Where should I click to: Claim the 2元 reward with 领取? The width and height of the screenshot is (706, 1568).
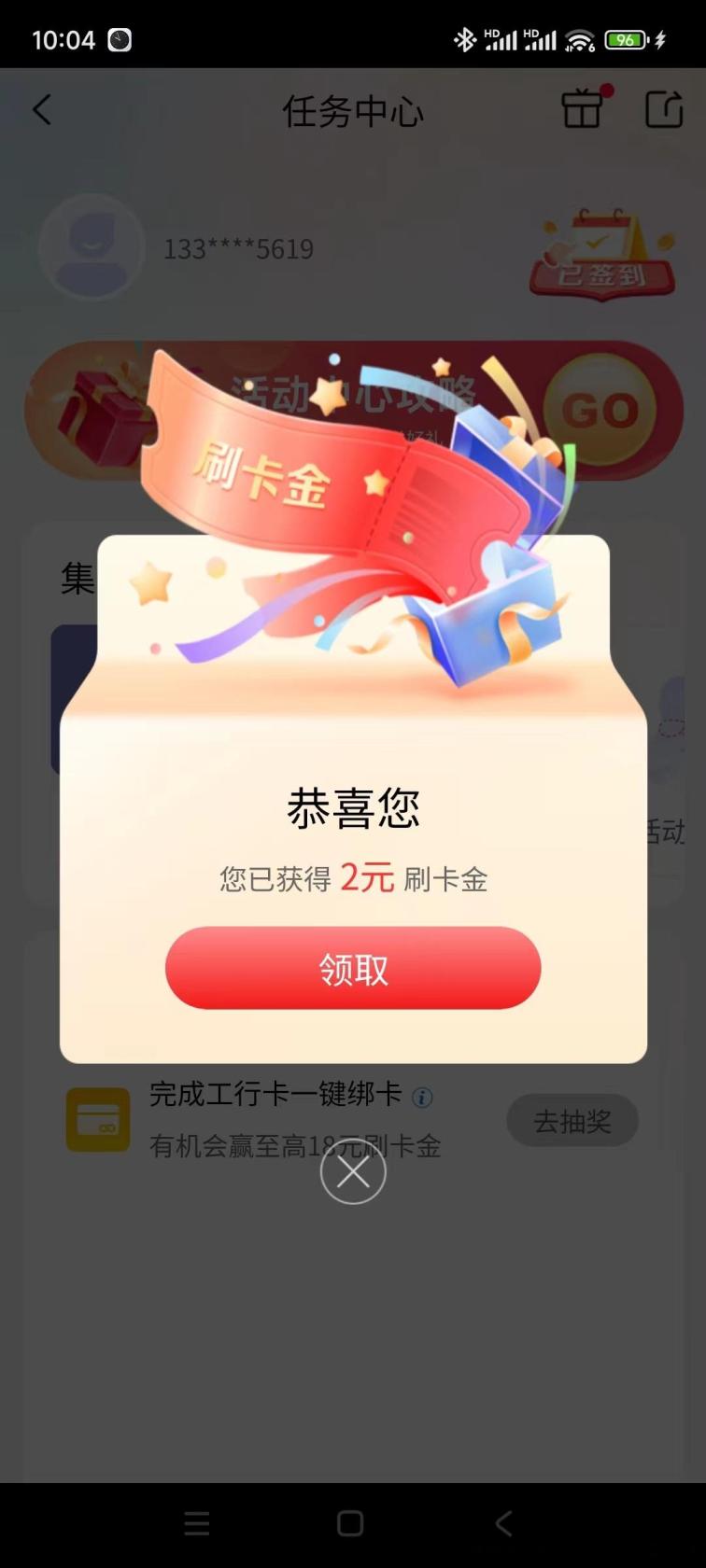(353, 968)
